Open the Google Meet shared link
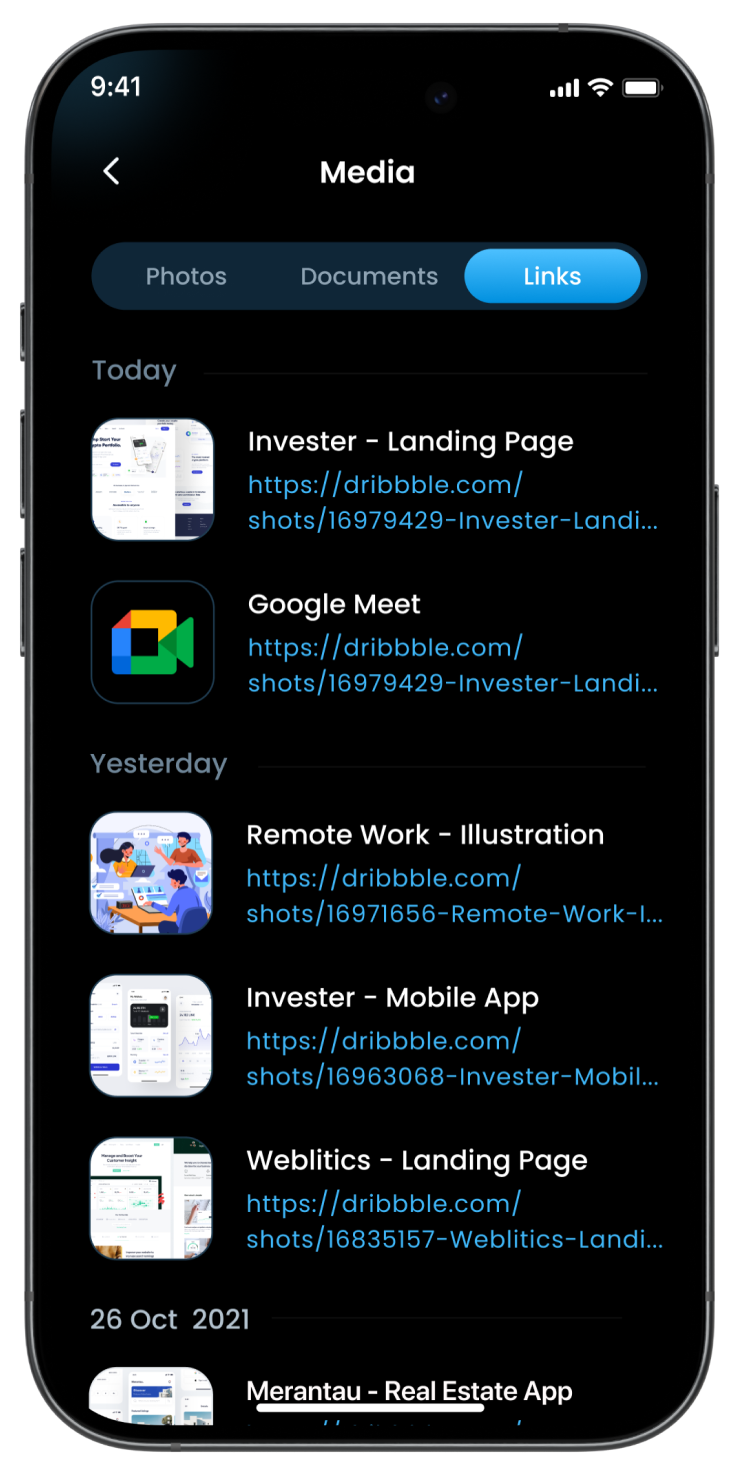 pyautogui.click(x=453, y=665)
